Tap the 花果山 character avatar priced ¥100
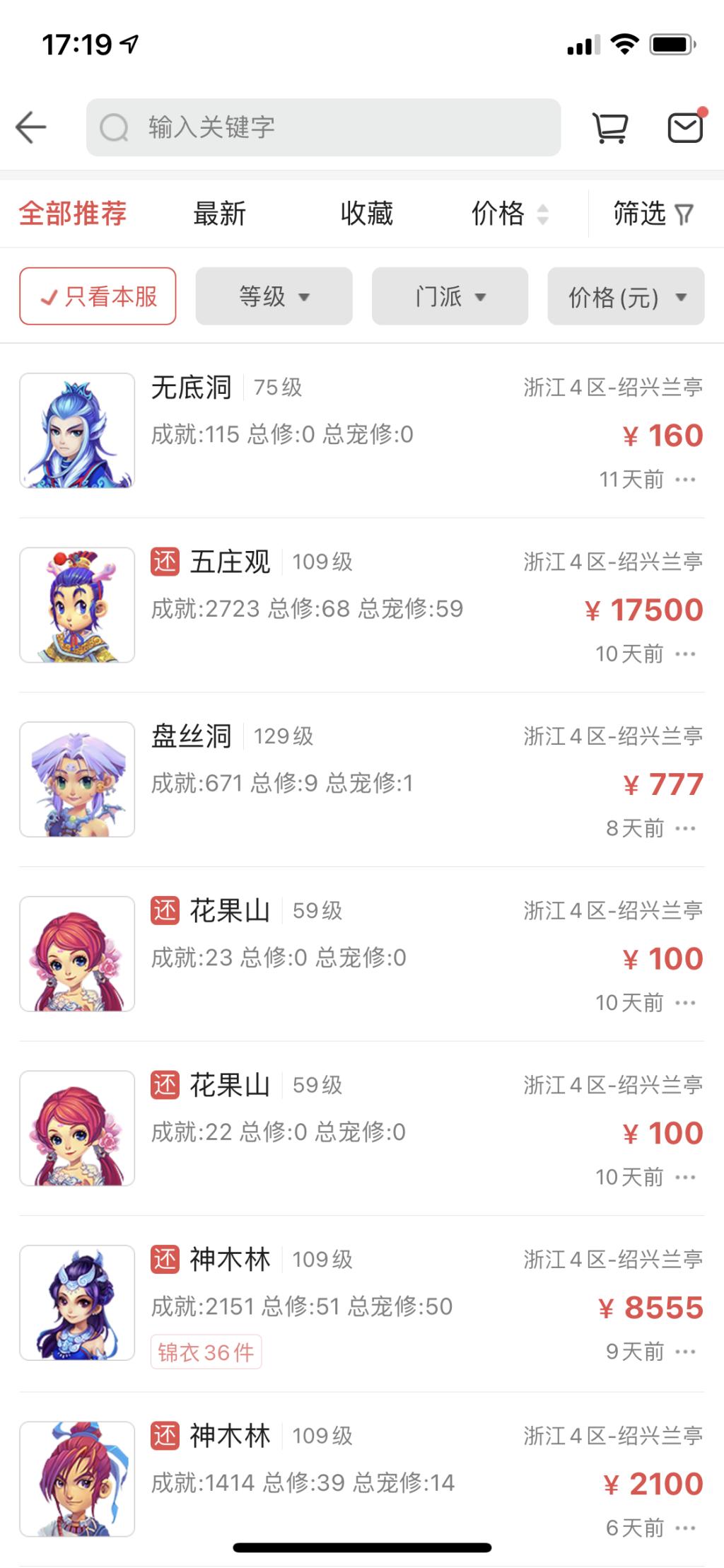 coord(78,952)
